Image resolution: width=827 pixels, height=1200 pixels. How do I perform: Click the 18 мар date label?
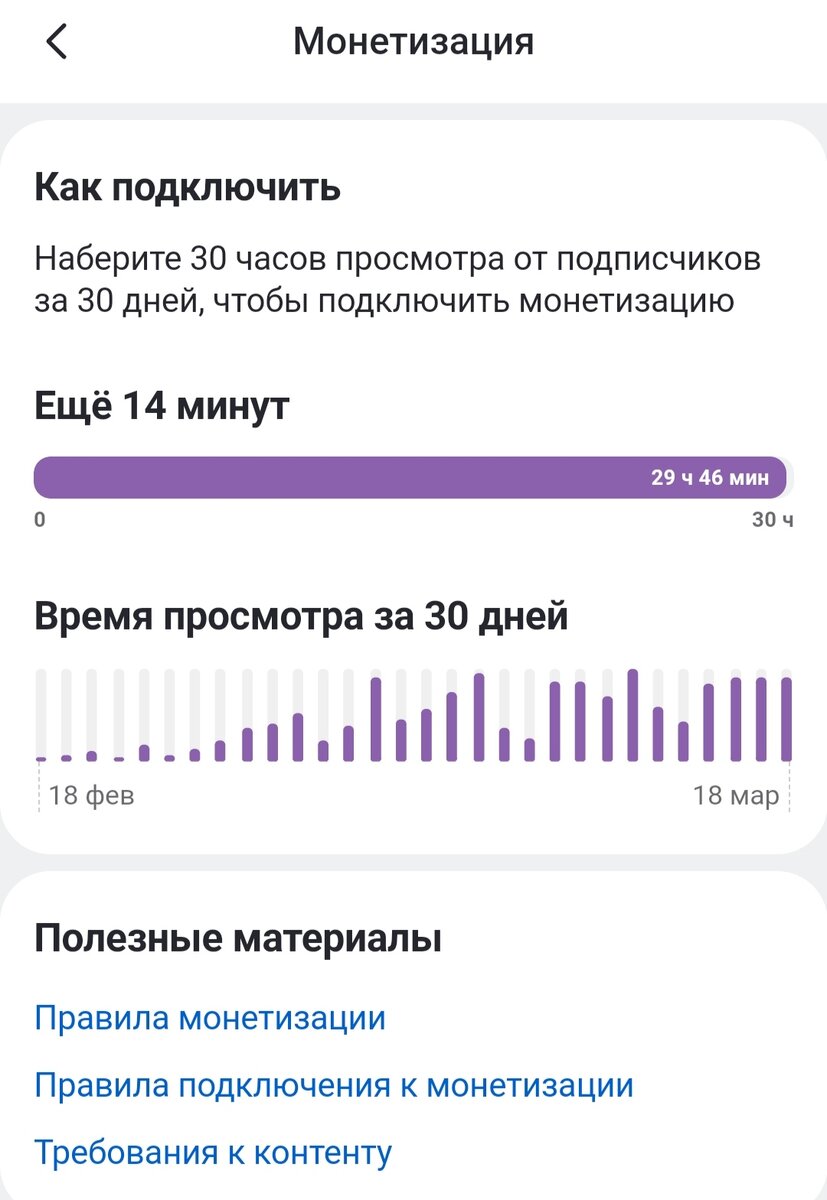(734, 797)
